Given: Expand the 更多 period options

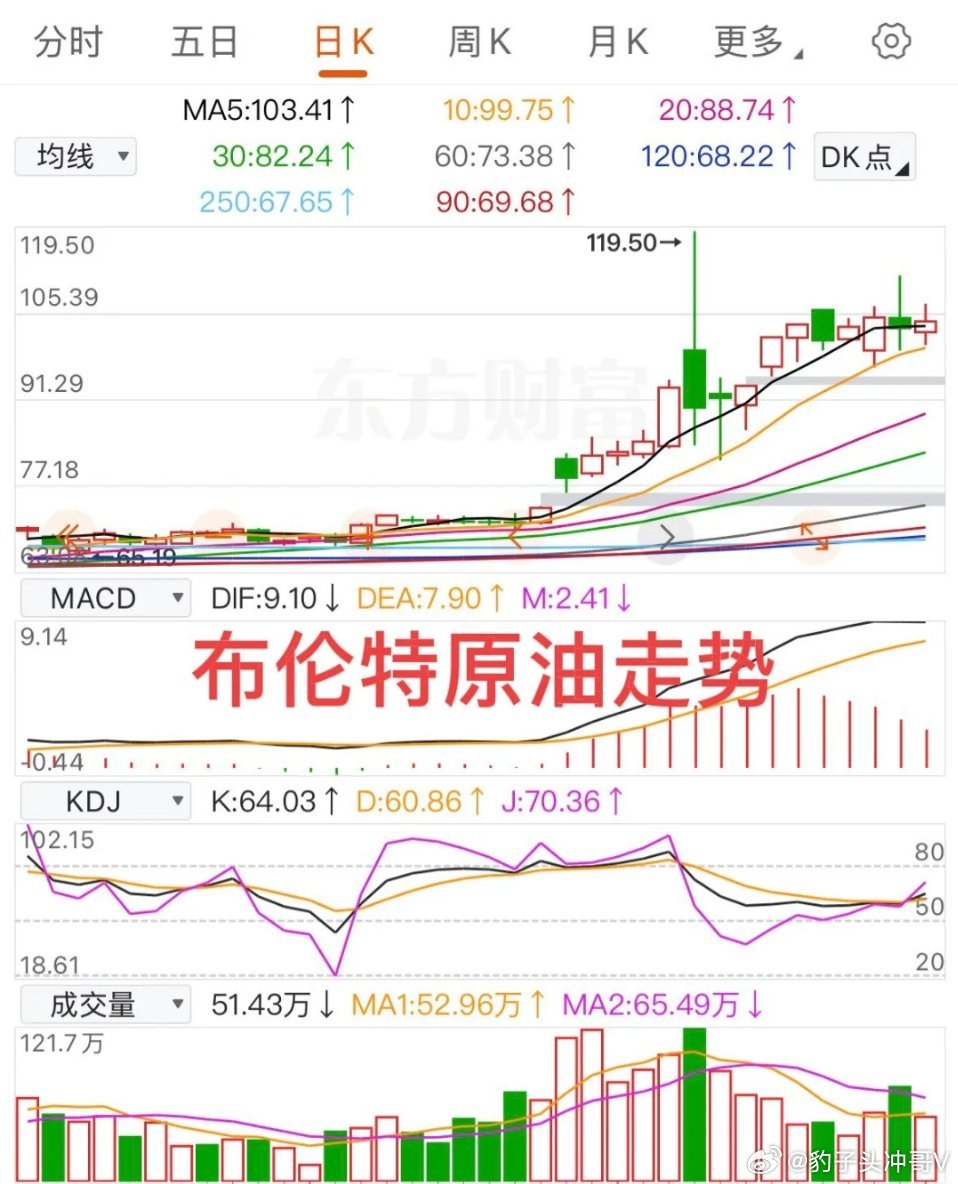Looking at the screenshot, I should 758,42.
